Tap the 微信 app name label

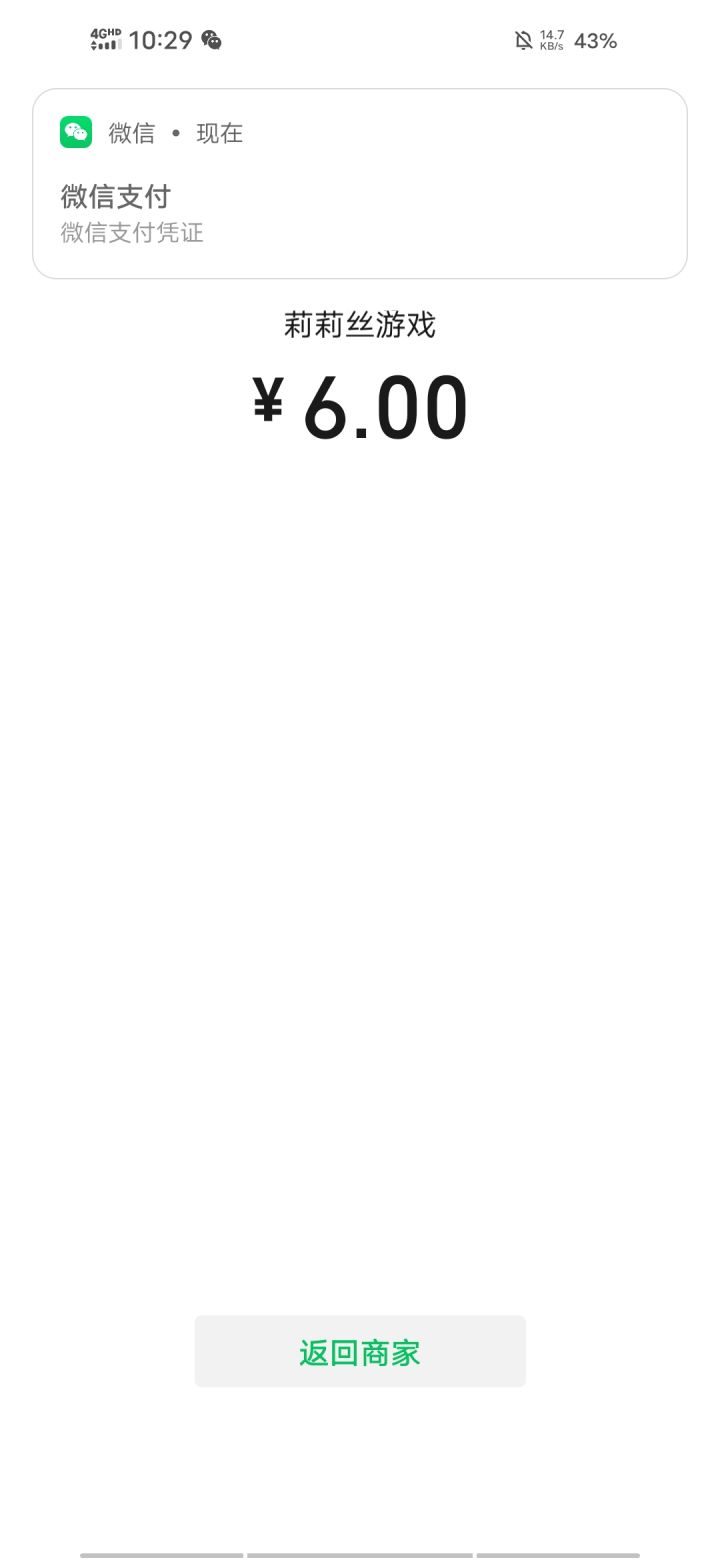[x=132, y=133]
